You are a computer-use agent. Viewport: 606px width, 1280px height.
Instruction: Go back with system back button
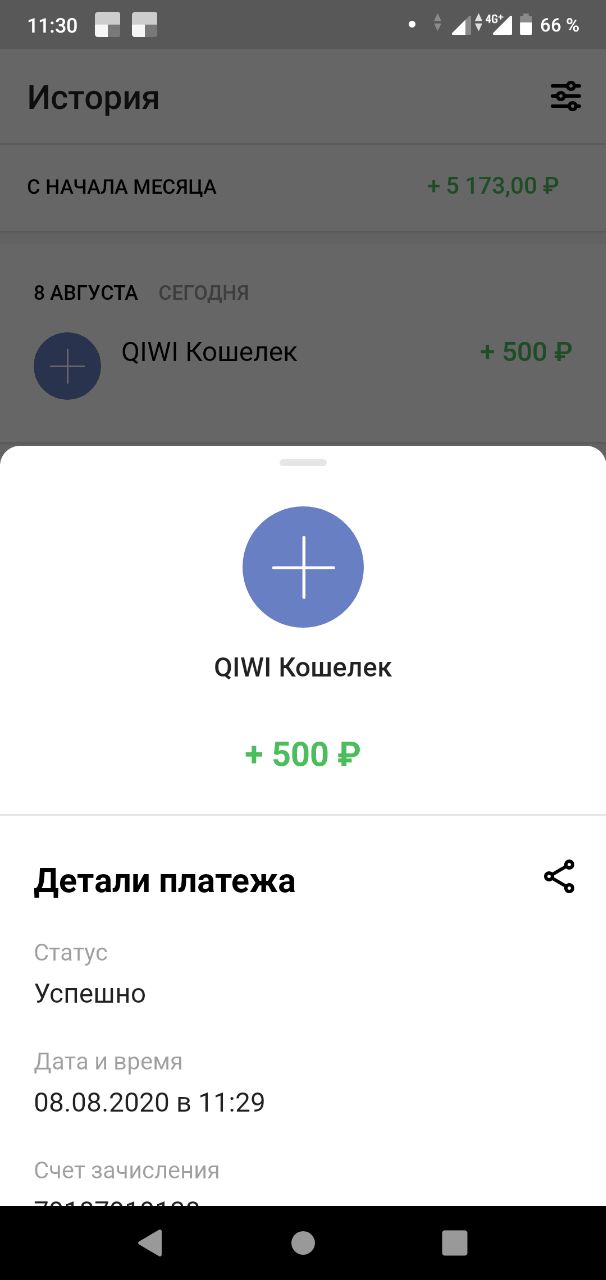click(151, 1242)
